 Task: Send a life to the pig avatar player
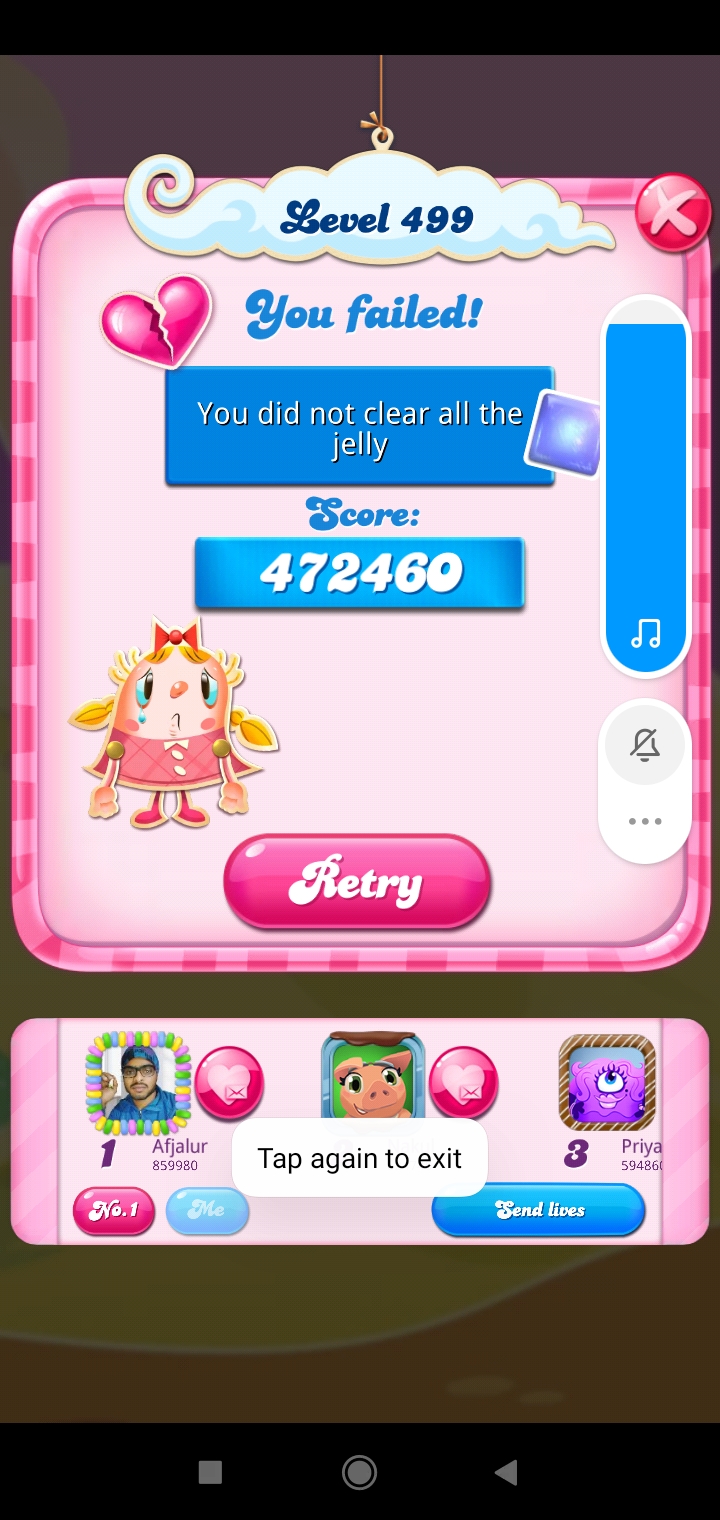coord(463,1083)
